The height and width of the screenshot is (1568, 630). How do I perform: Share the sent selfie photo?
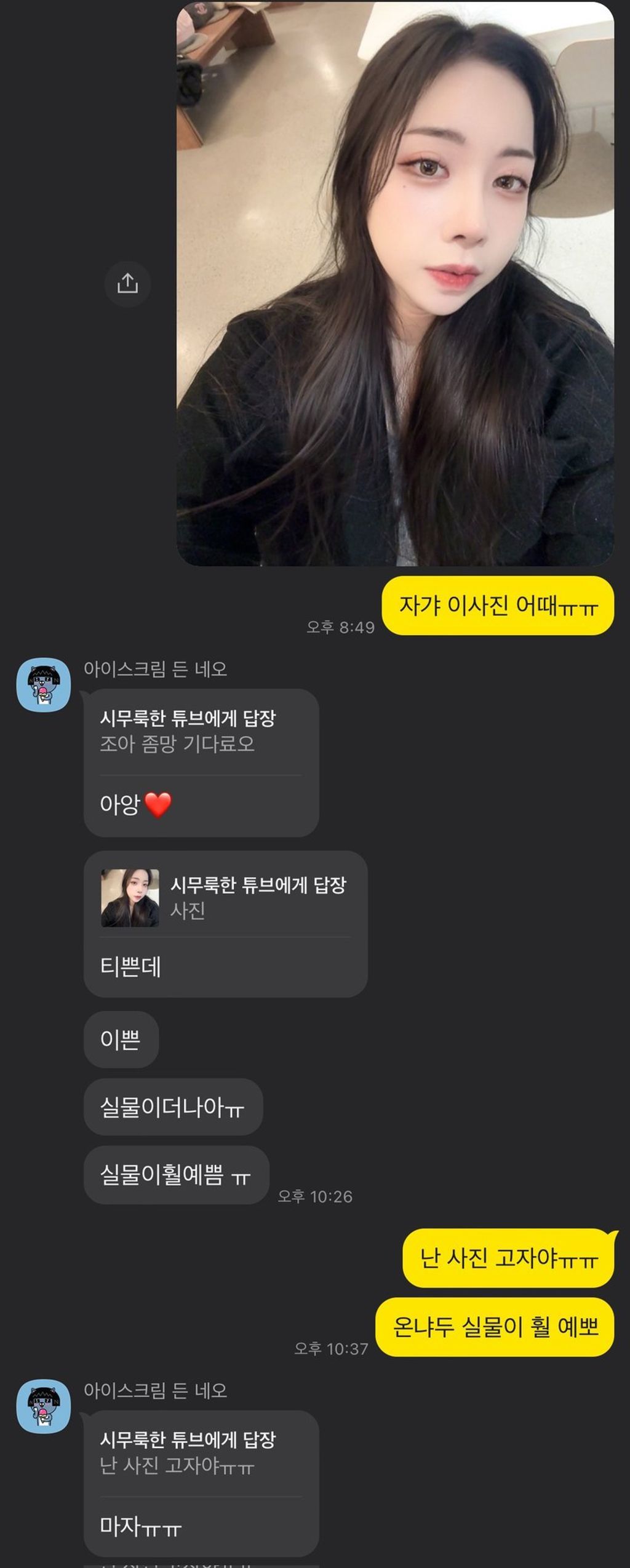click(127, 284)
